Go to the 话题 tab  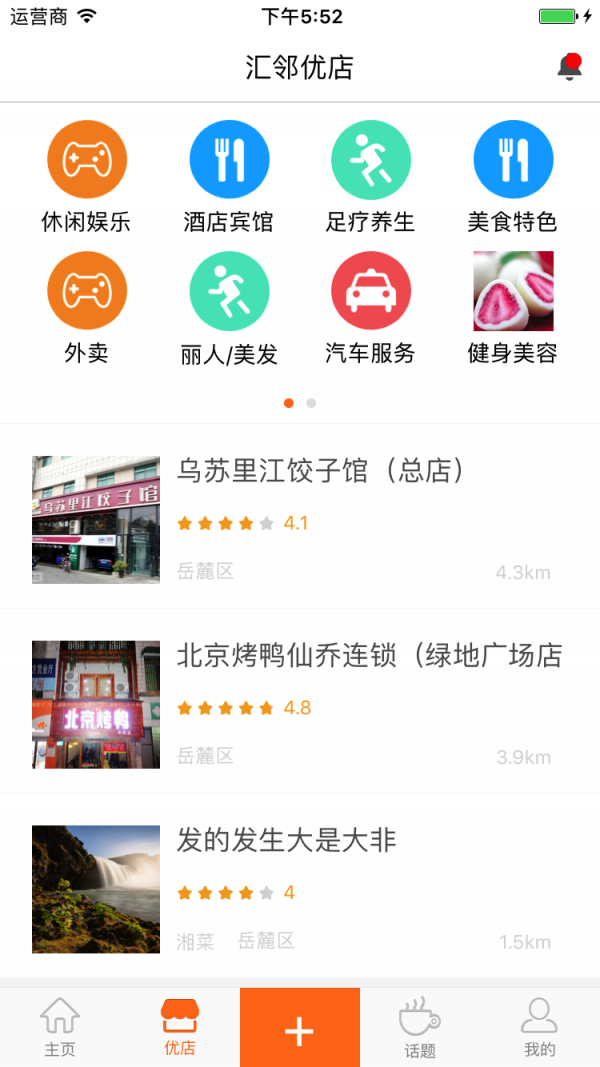point(420,1027)
